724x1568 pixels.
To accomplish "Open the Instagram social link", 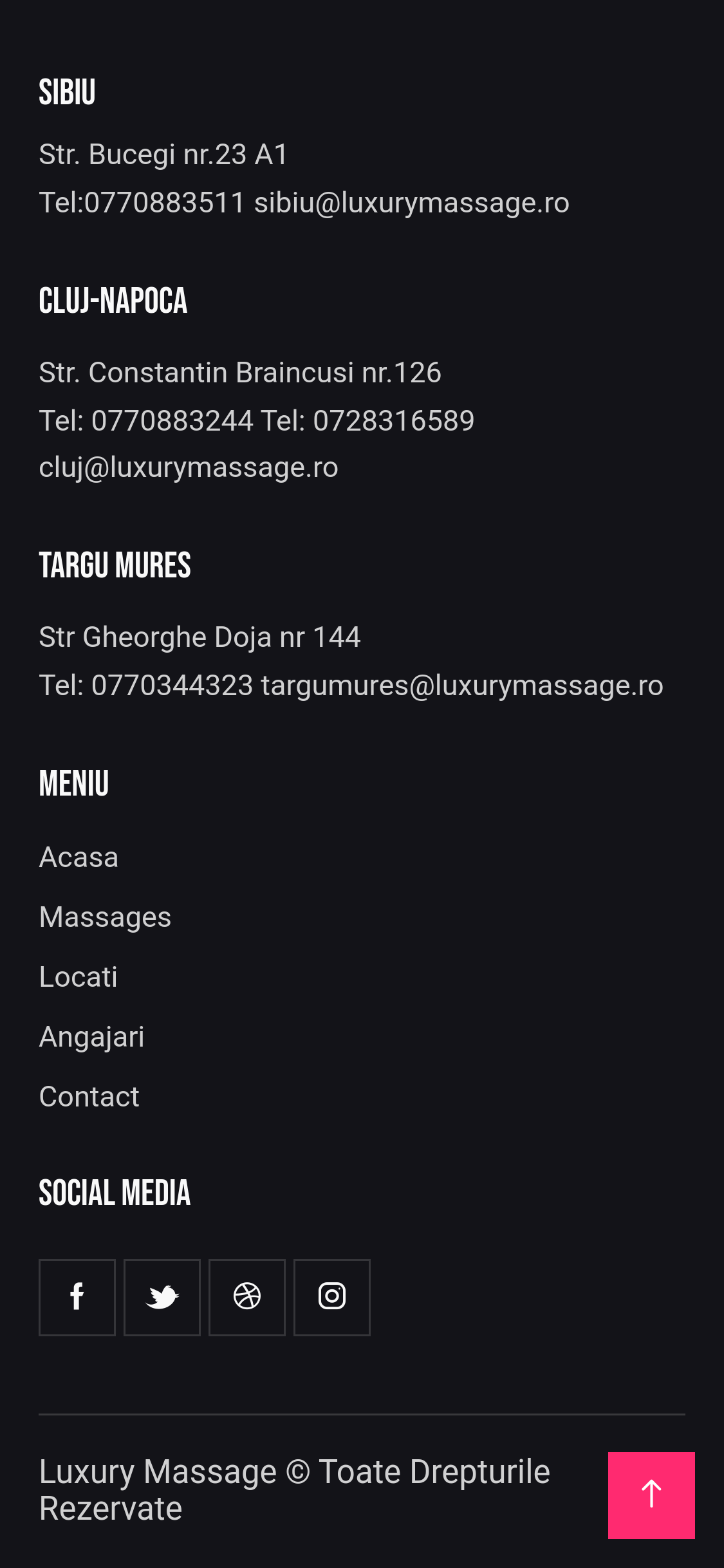I will (332, 1297).
